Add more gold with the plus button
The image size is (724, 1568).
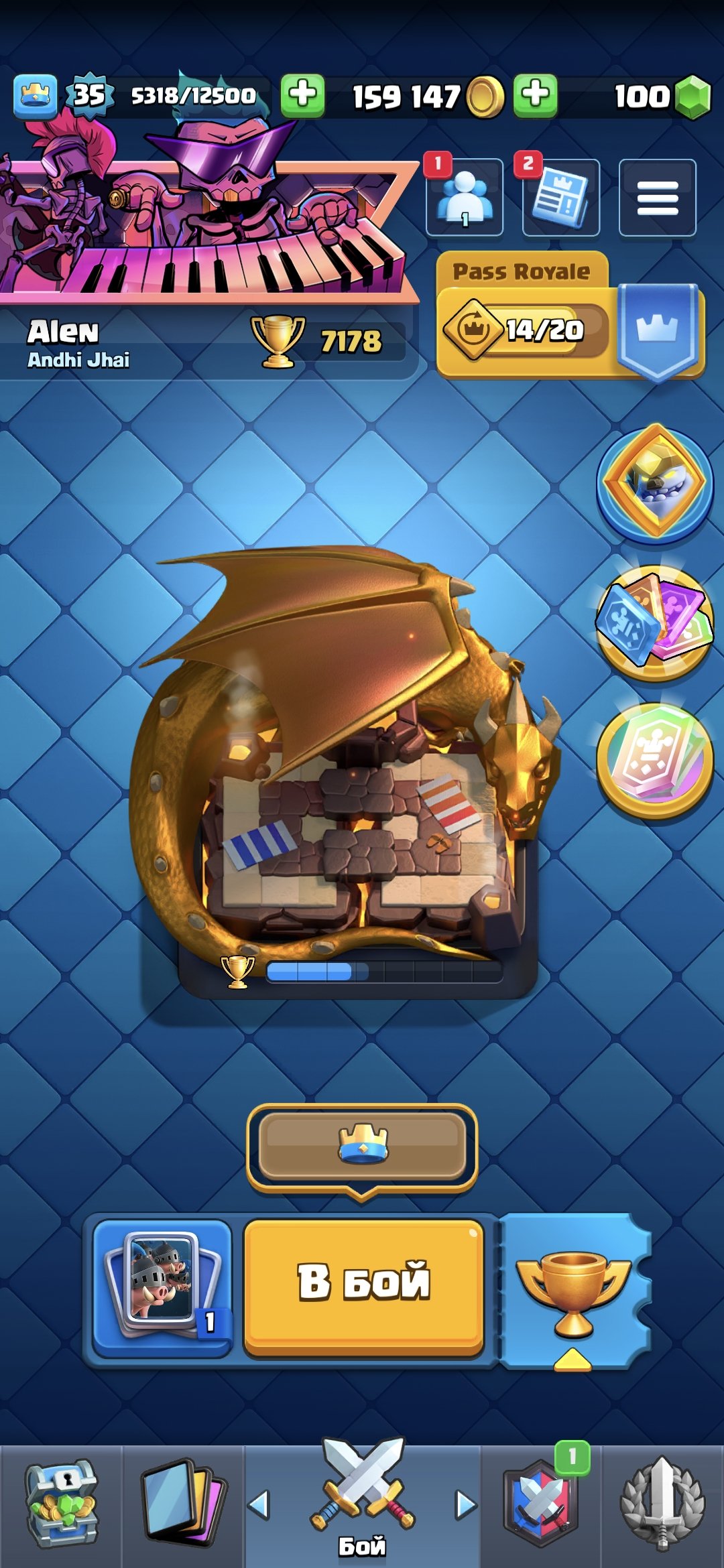pos(535,96)
